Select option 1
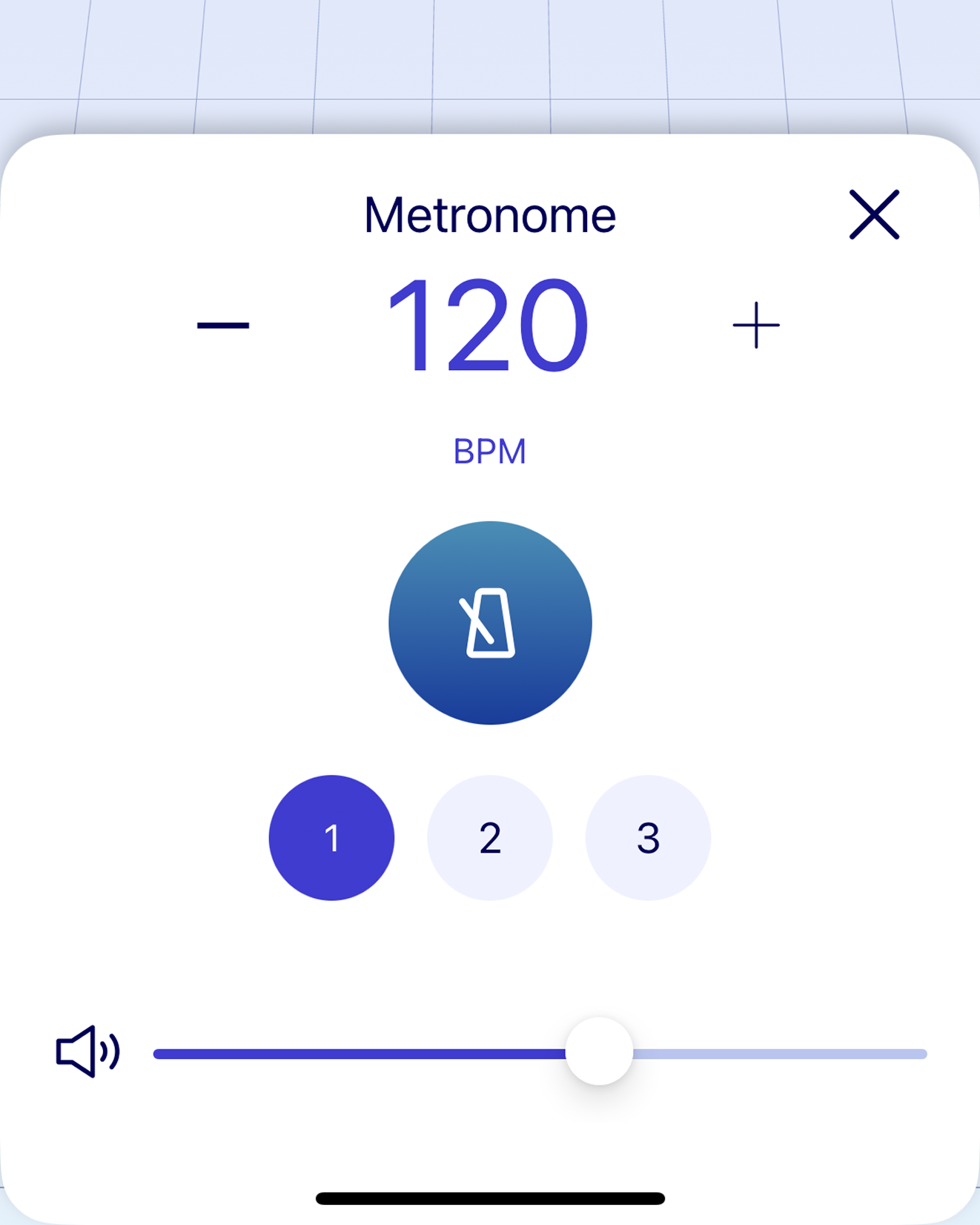This screenshot has height=1225, width=980. [x=331, y=838]
